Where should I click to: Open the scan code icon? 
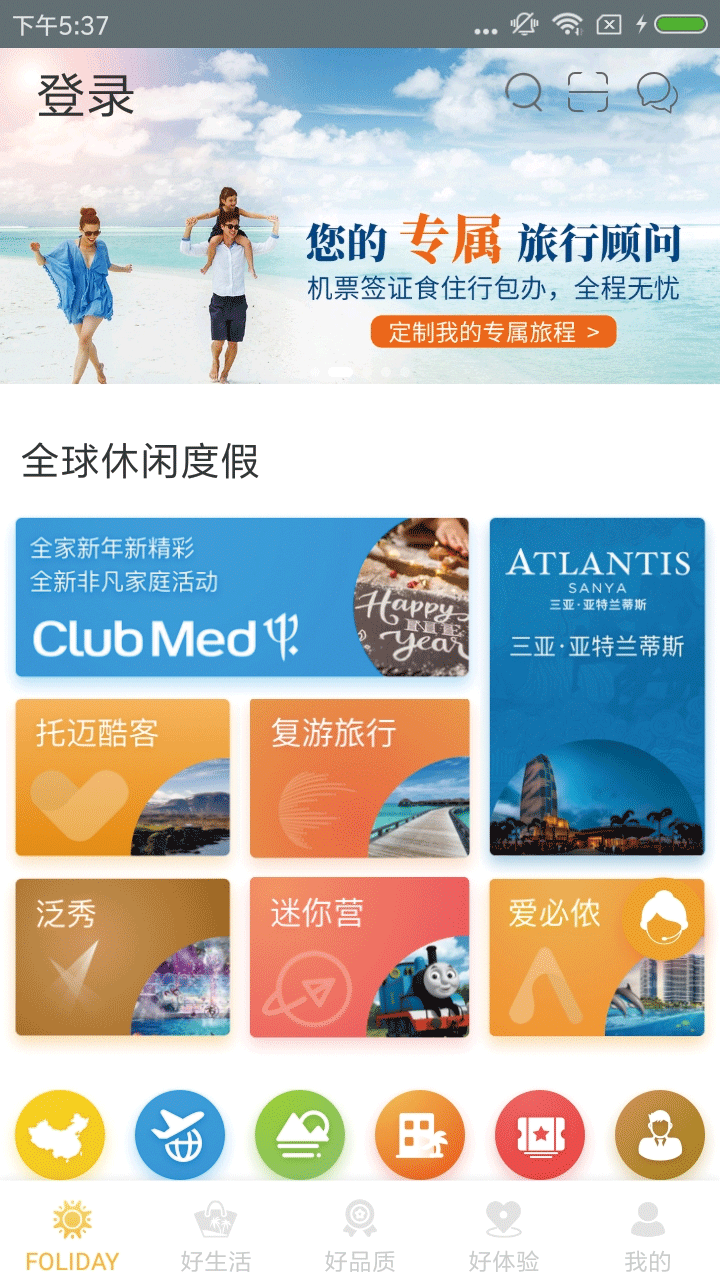pos(588,93)
